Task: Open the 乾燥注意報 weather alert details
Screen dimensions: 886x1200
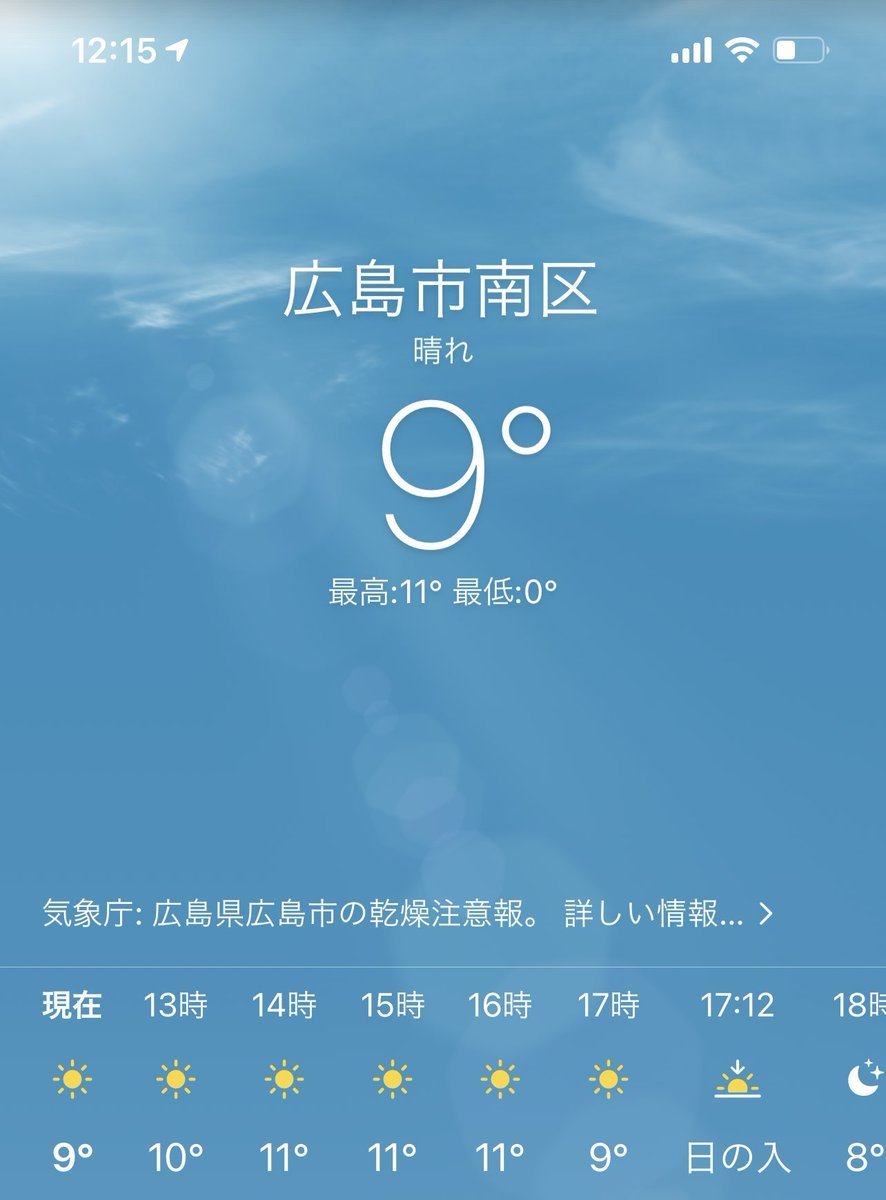Action: tap(408, 914)
